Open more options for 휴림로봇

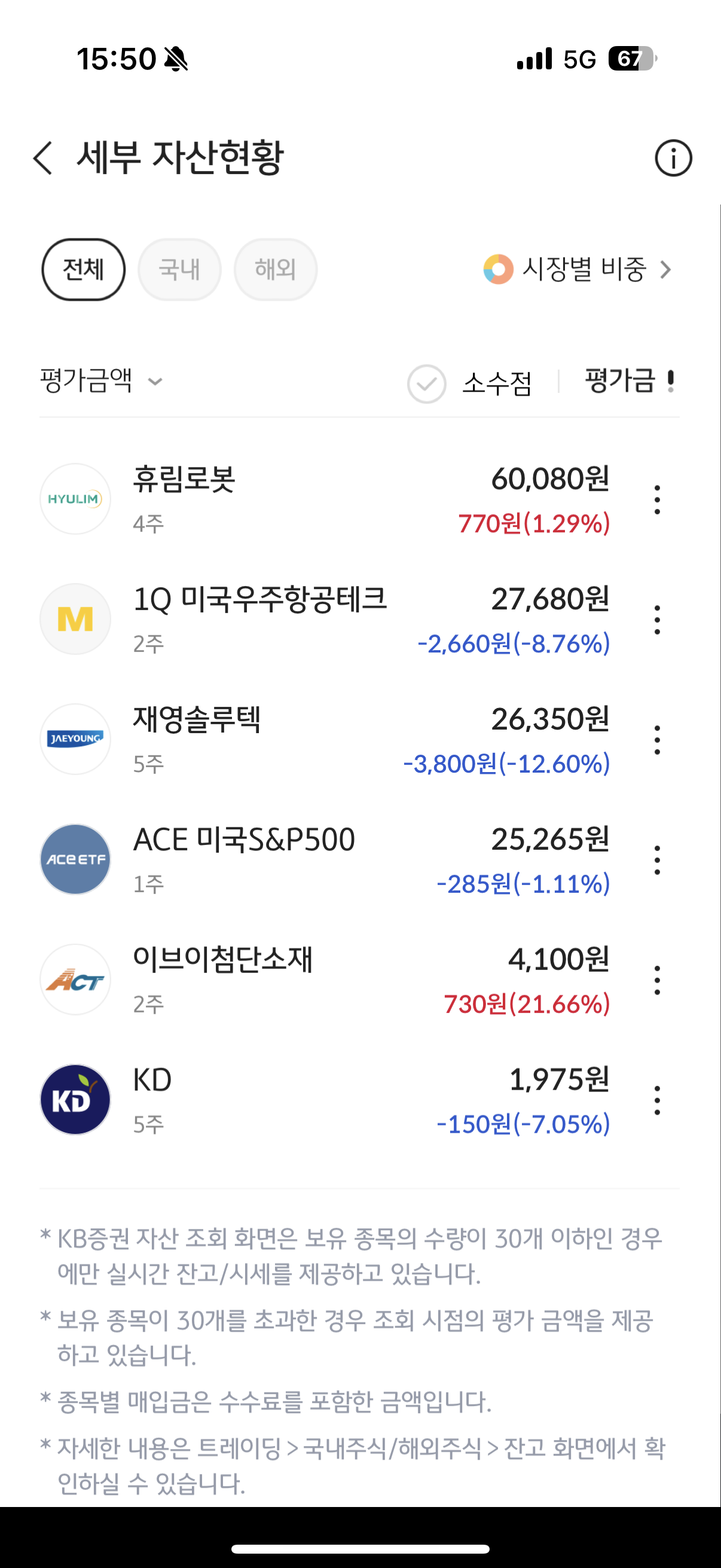pos(657,500)
